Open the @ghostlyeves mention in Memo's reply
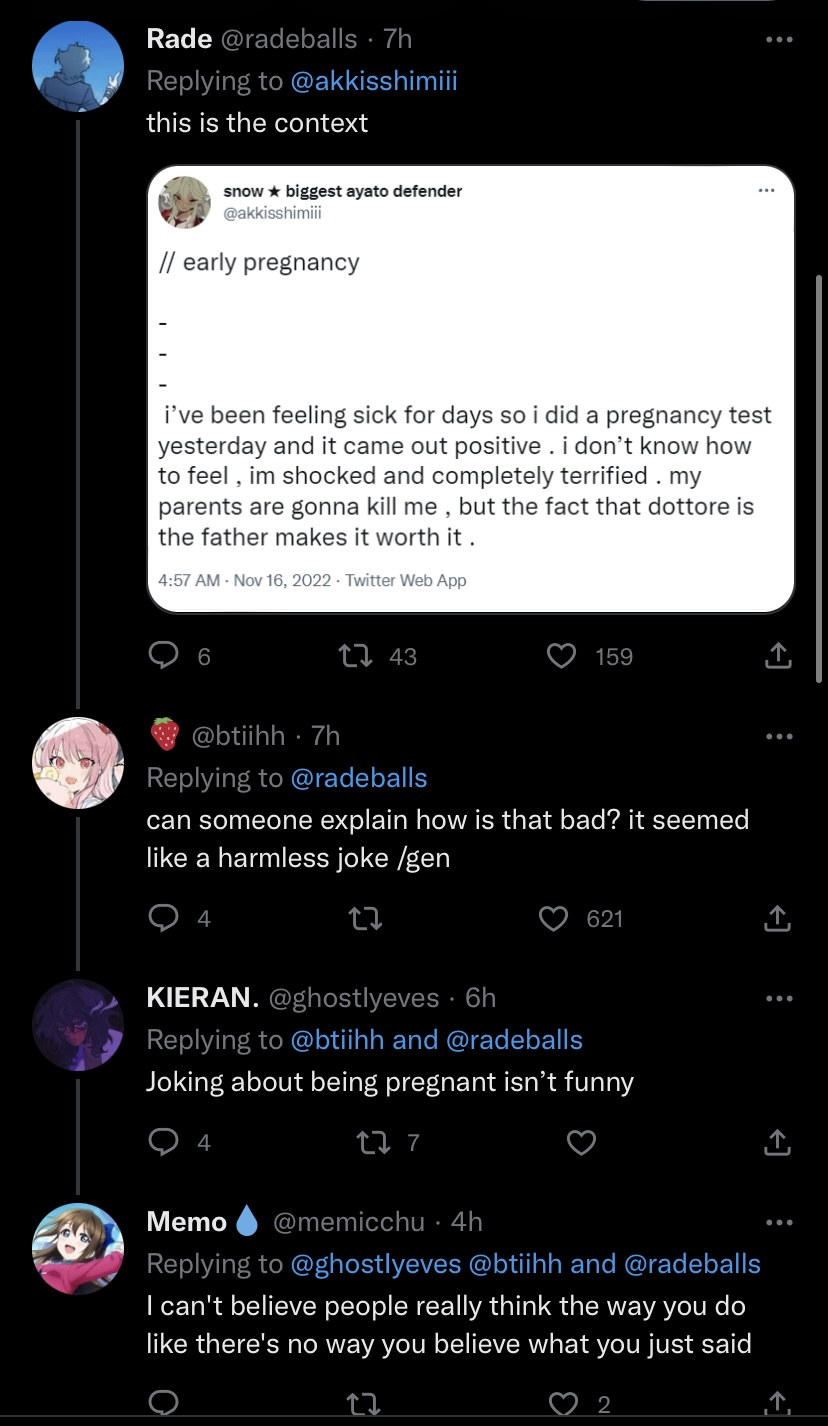Viewport: 828px width, 1426px height. 376,1263
